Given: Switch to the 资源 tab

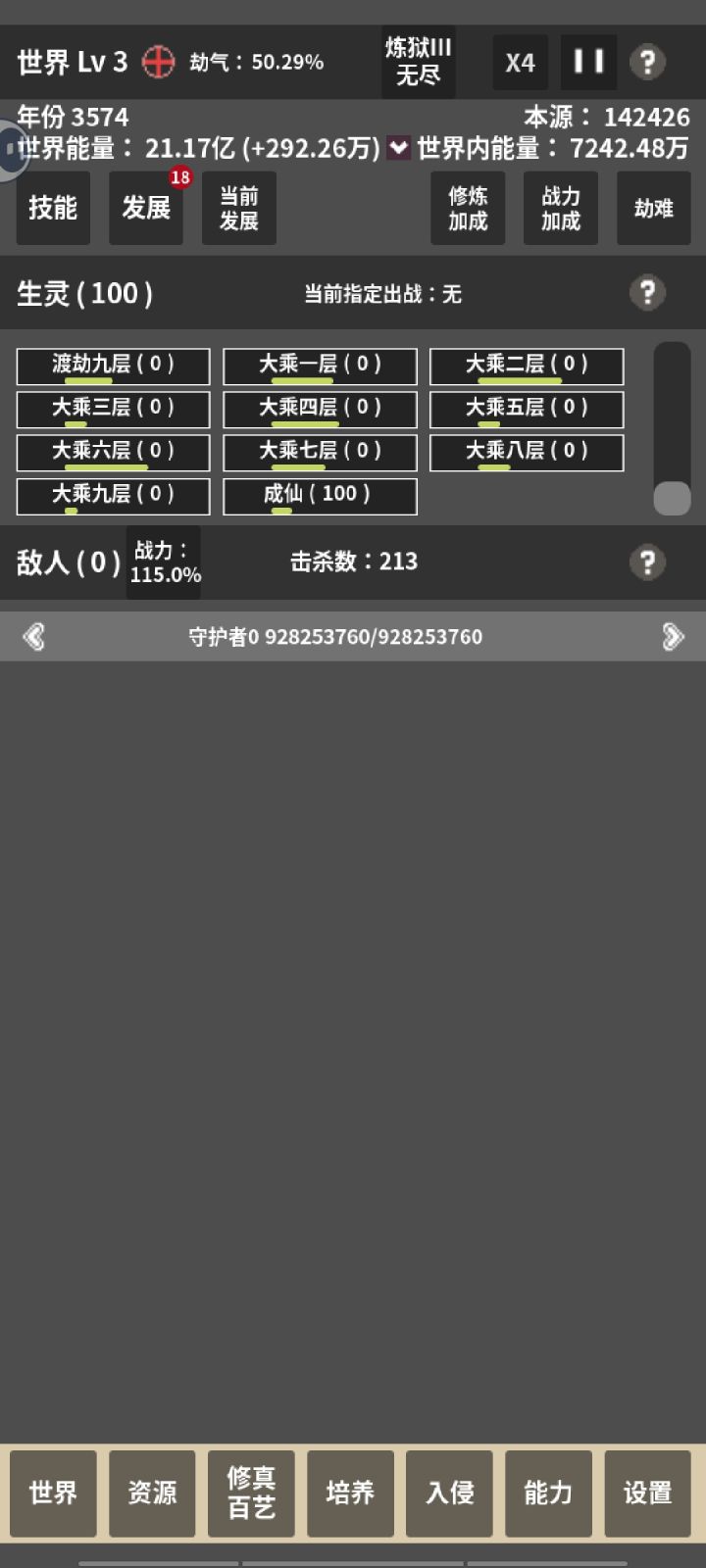Looking at the screenshot, I should pos(153,1494).
